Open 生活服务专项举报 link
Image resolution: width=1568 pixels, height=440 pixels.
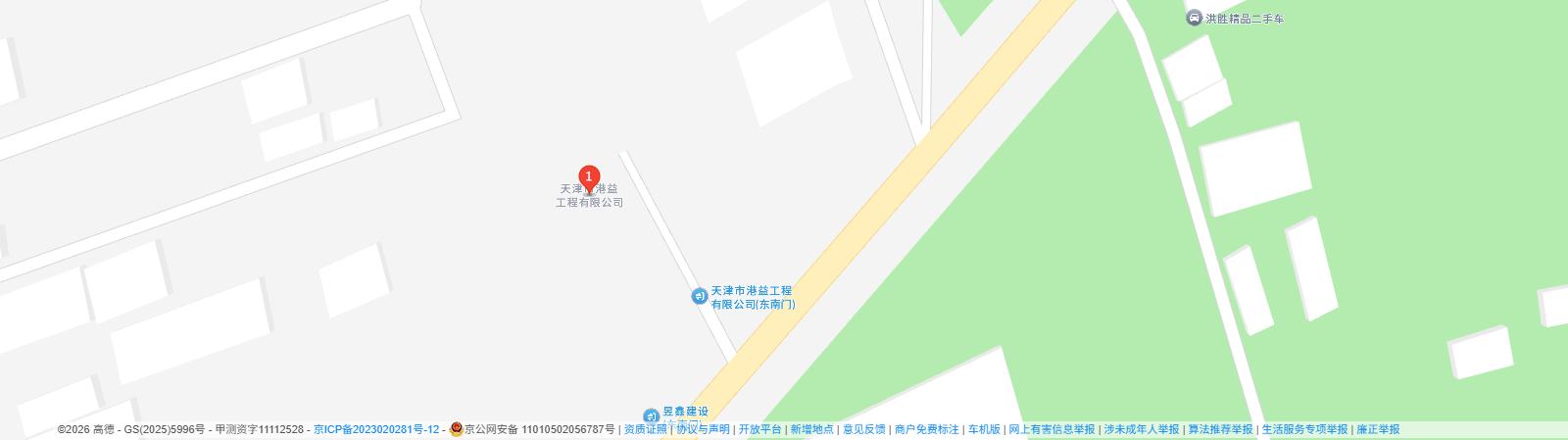(1304, 430)
